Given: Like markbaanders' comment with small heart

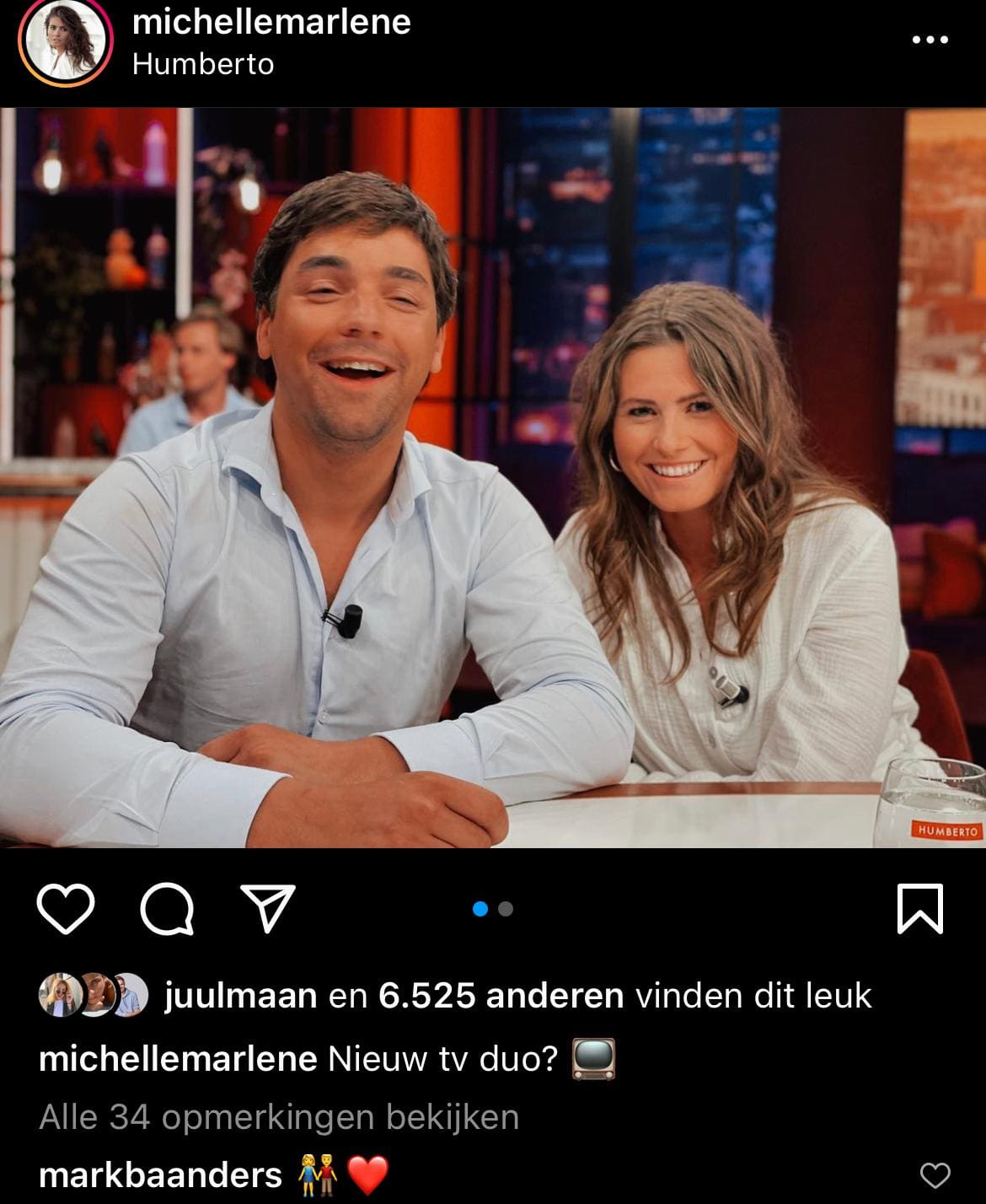Looking at the screenshot, I should point(935,1174).
